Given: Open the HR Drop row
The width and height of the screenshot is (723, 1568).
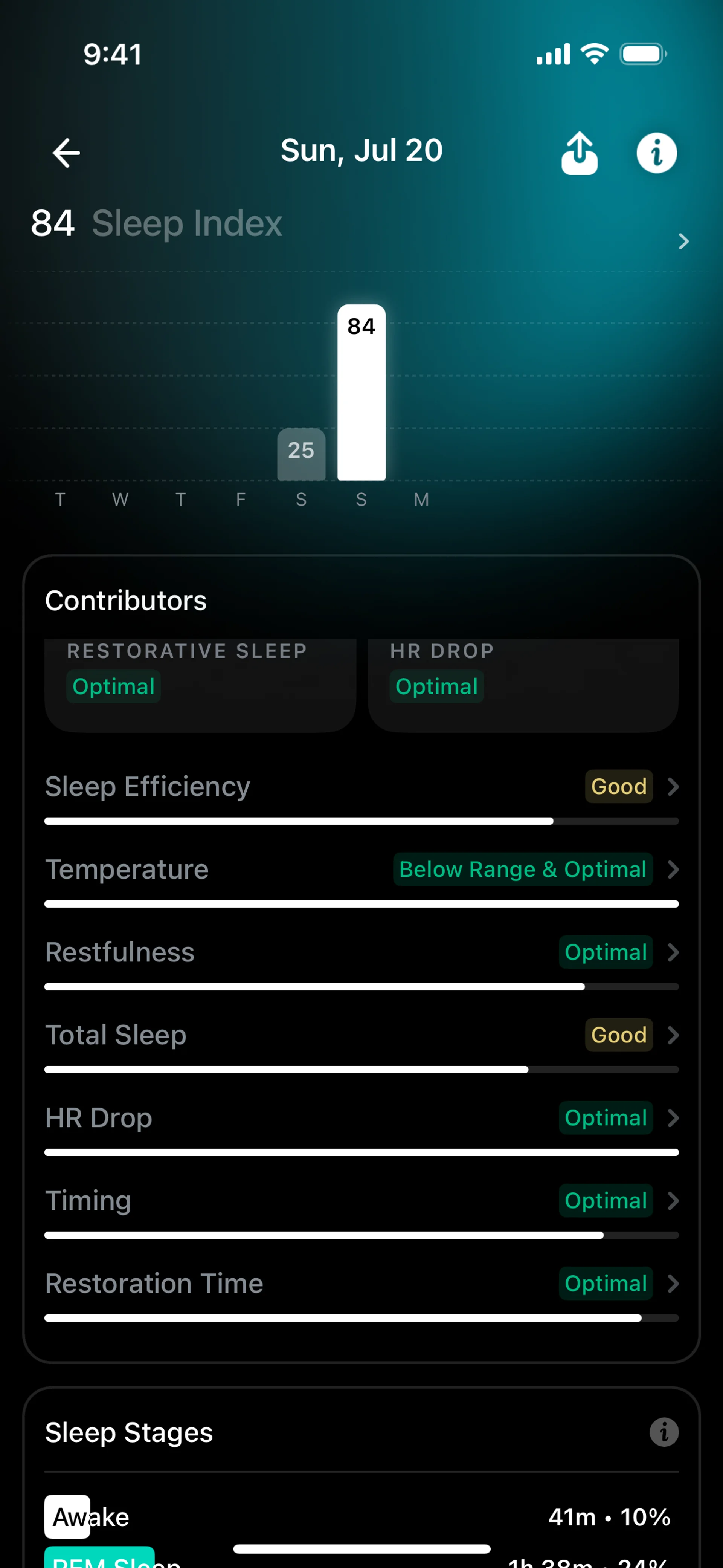Looking at the screenshot, I should tap(361, 1117).
